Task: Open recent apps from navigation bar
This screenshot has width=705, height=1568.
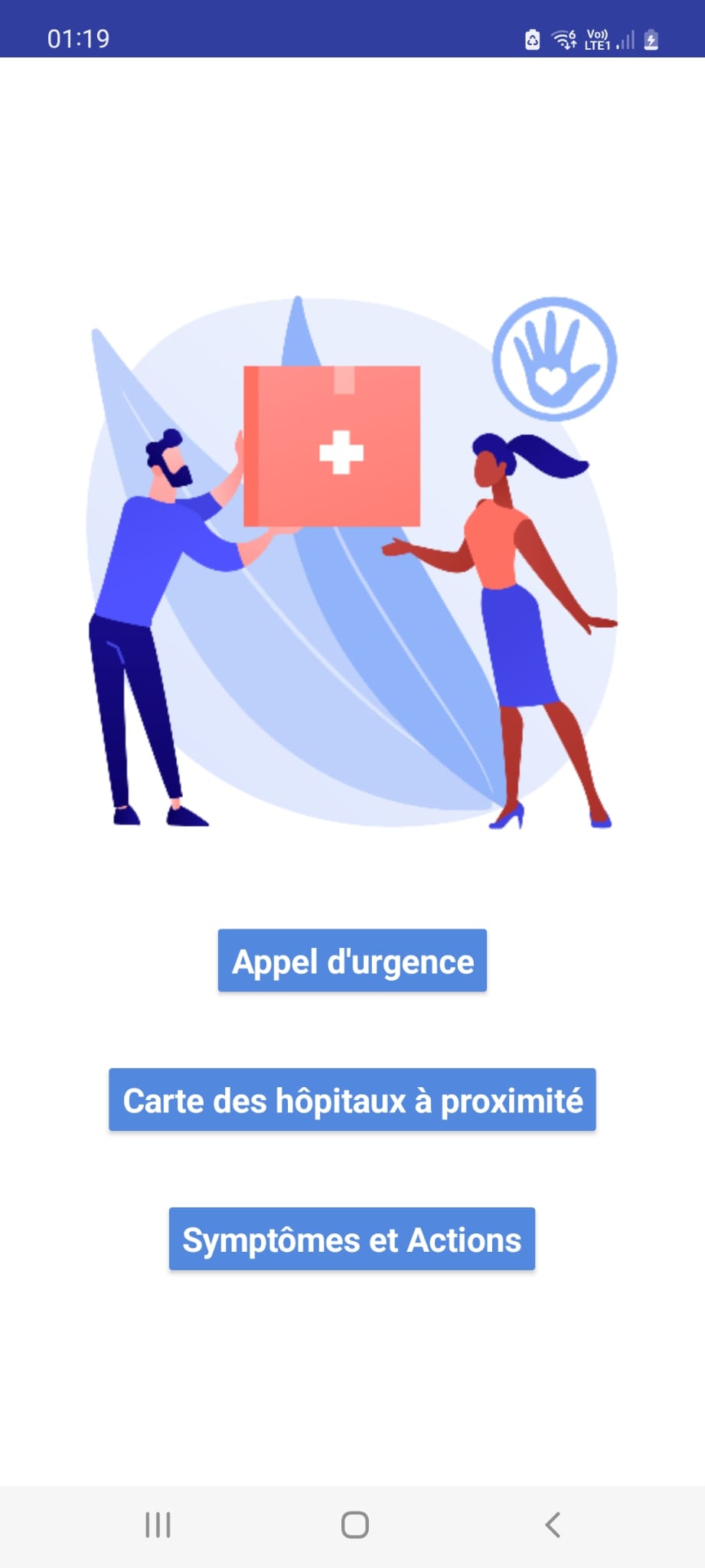Action: [158, 1524]
